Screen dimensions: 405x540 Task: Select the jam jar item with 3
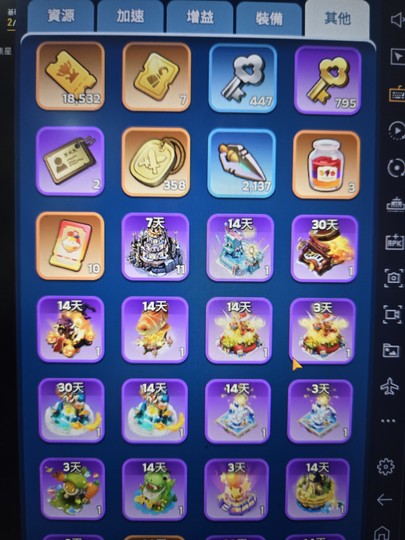tap(326, 165)
